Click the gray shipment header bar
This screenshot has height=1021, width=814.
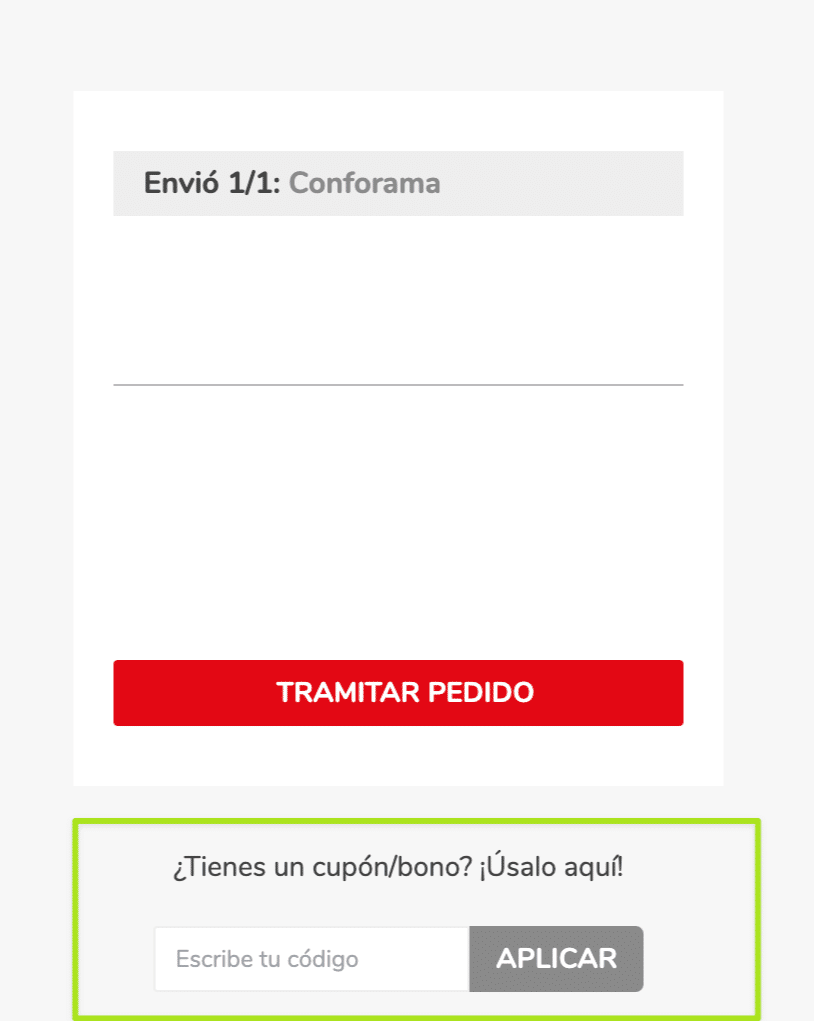(398, 183)
